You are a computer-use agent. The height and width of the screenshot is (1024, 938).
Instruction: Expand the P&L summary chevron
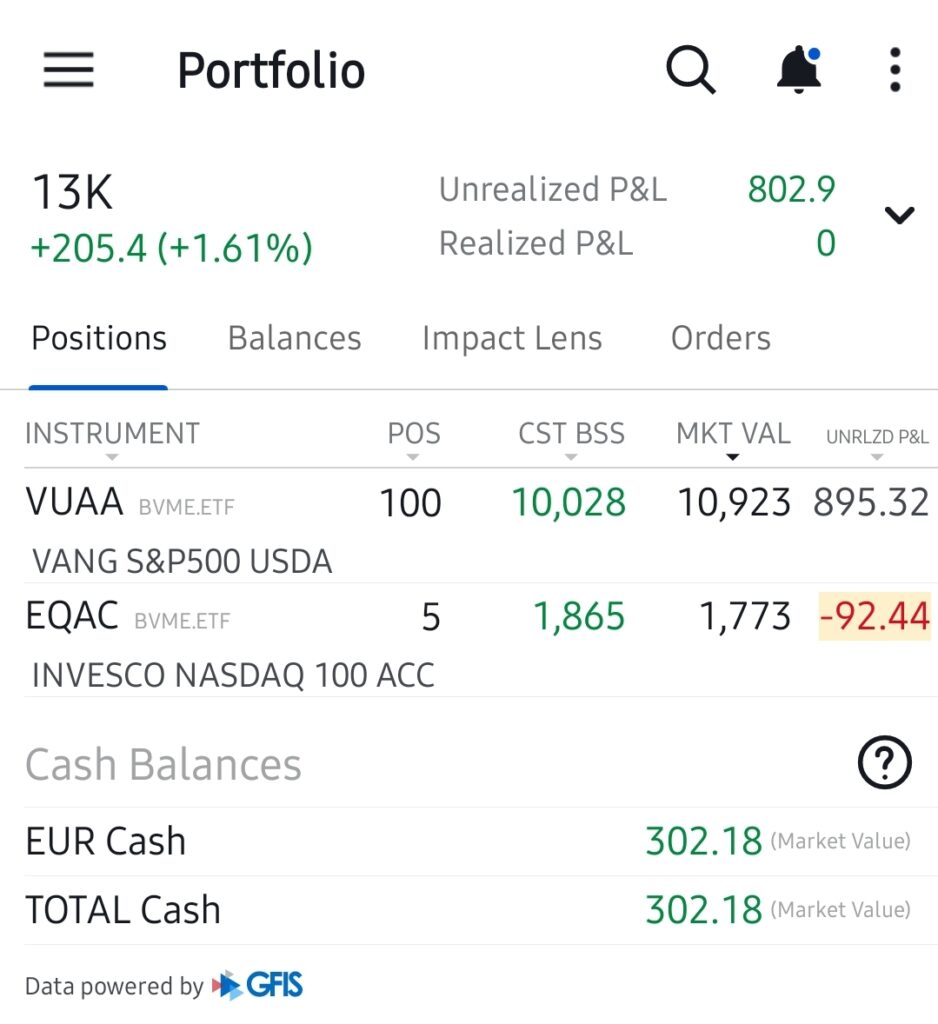[x=900, y=215]
